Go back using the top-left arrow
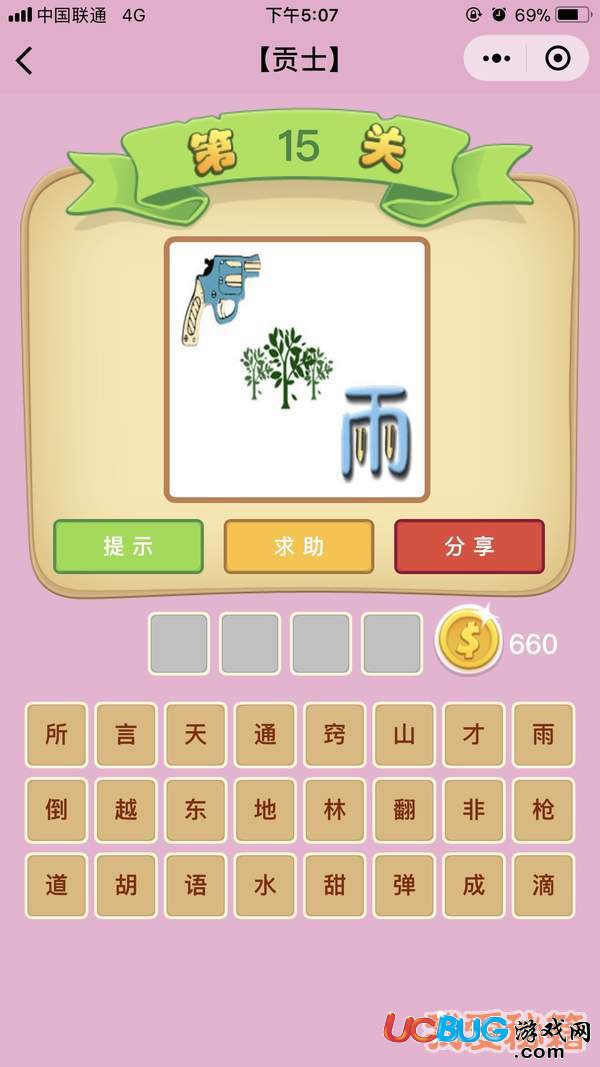600x1067 pixels. (x=25, y=60)
